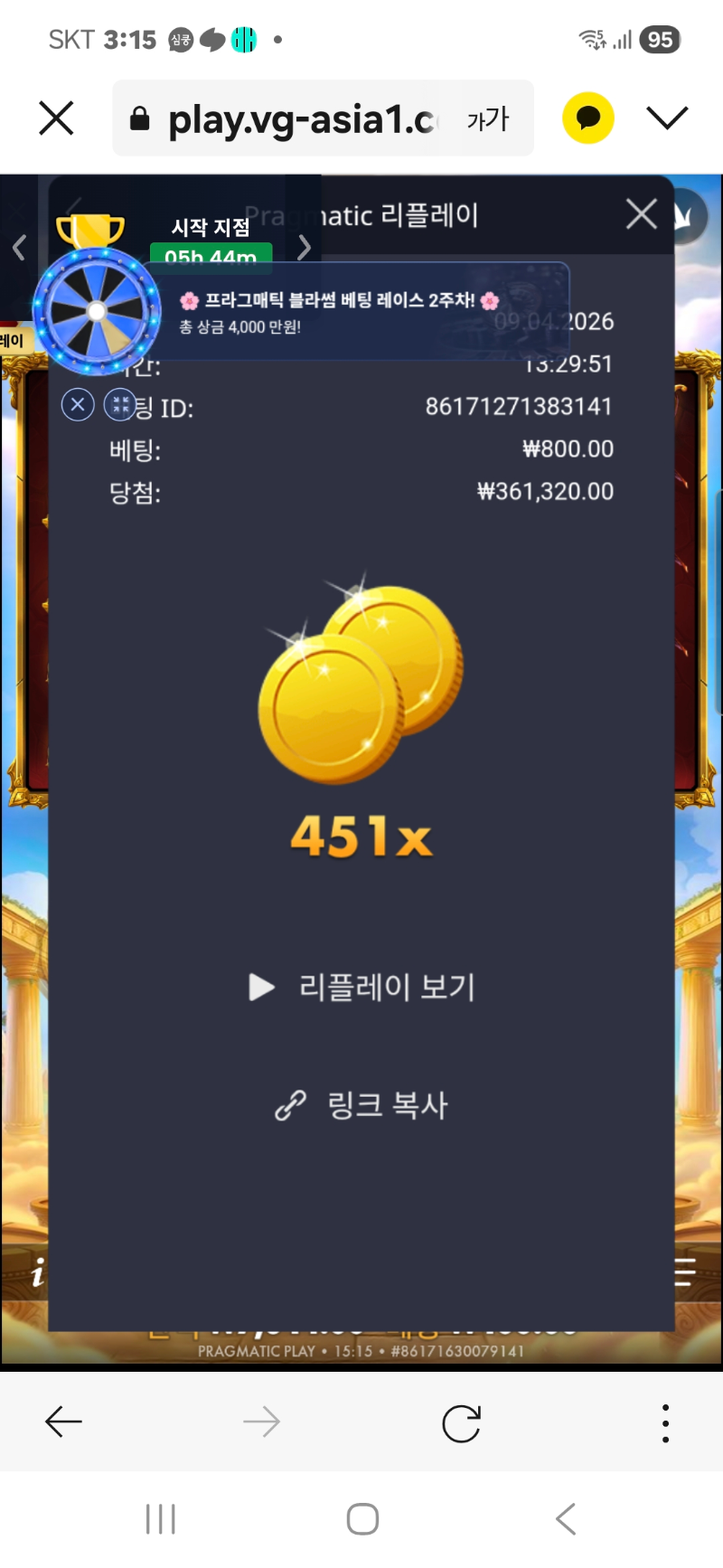The image size is (723, 1568).
Task: Open the text size 가가 option
Action: (x=488, y=118)
